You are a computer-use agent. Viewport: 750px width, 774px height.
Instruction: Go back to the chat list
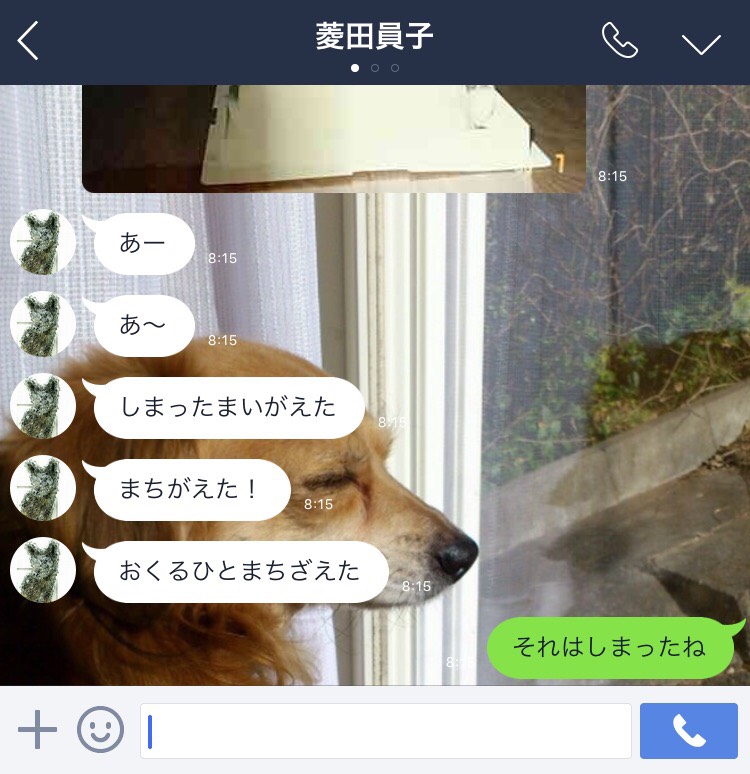(x=28, y=42)
